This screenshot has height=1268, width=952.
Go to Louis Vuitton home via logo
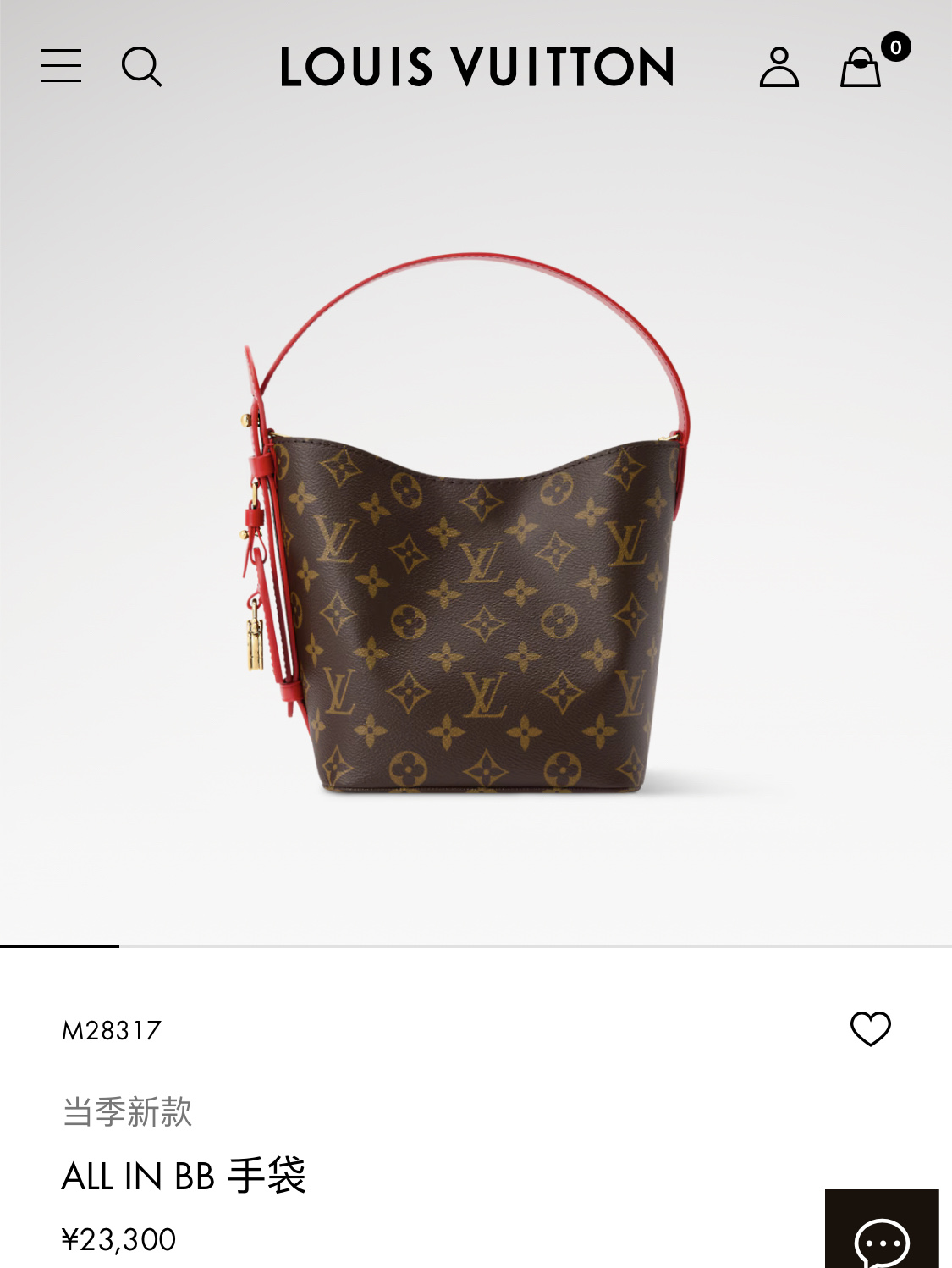click(477, 67)
